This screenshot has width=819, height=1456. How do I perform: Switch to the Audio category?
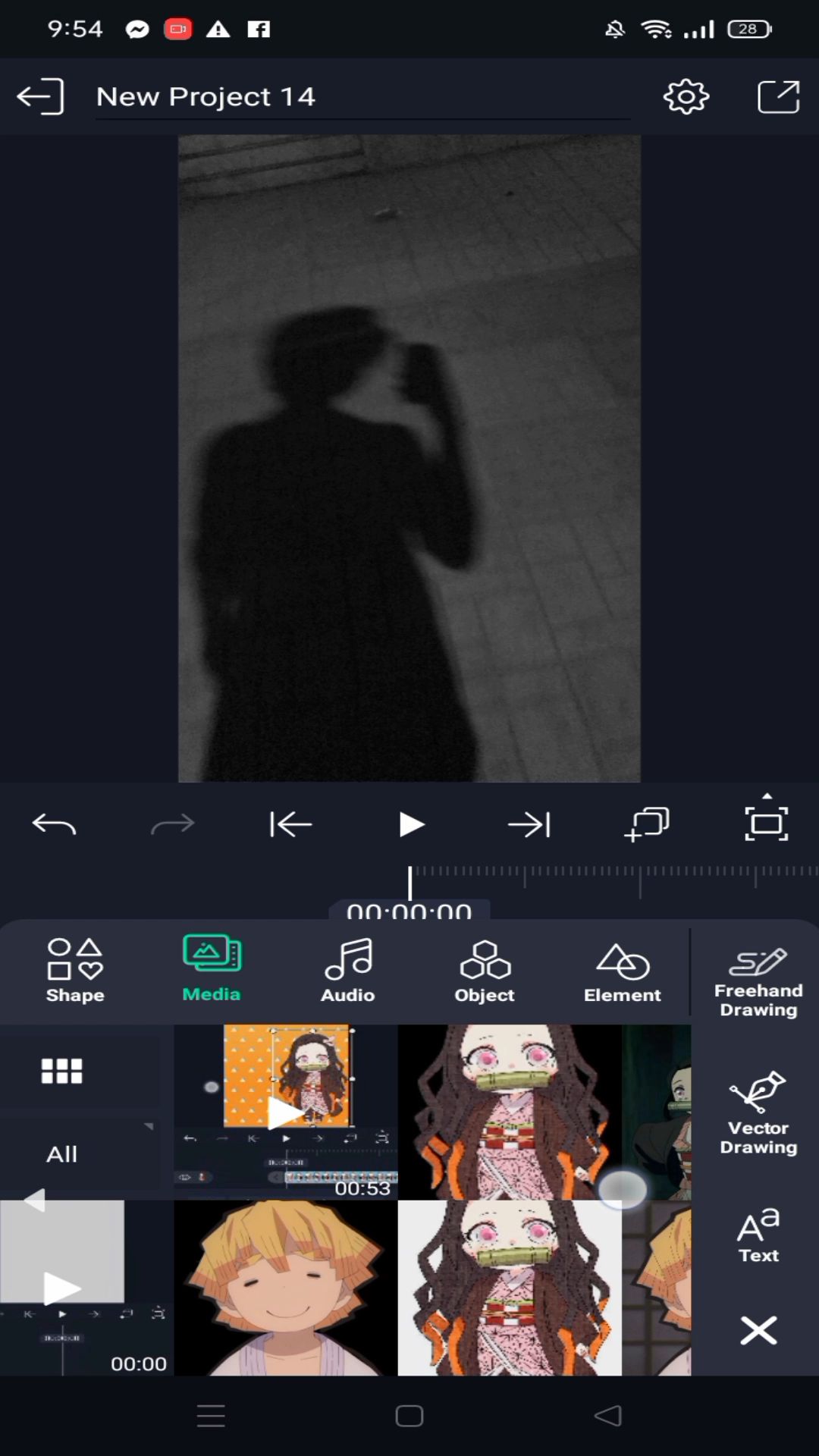tap(348, 971)
